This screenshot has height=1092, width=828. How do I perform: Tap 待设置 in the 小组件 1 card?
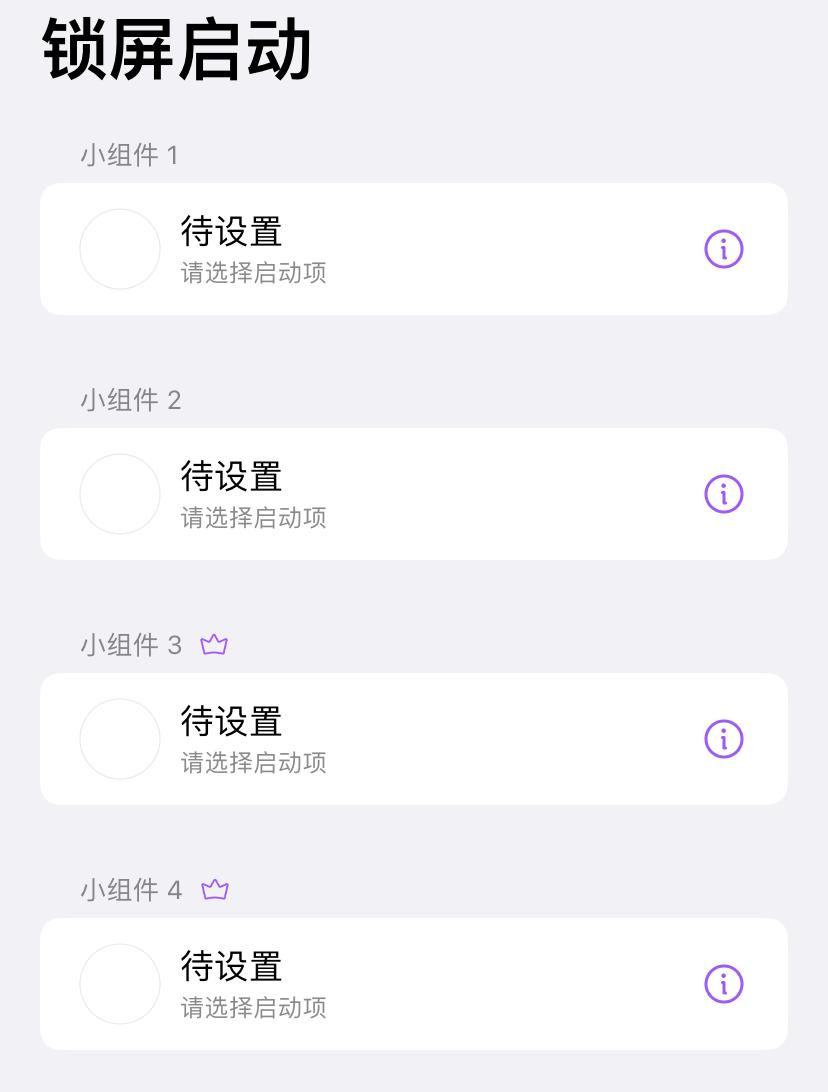tap(231, 232)
